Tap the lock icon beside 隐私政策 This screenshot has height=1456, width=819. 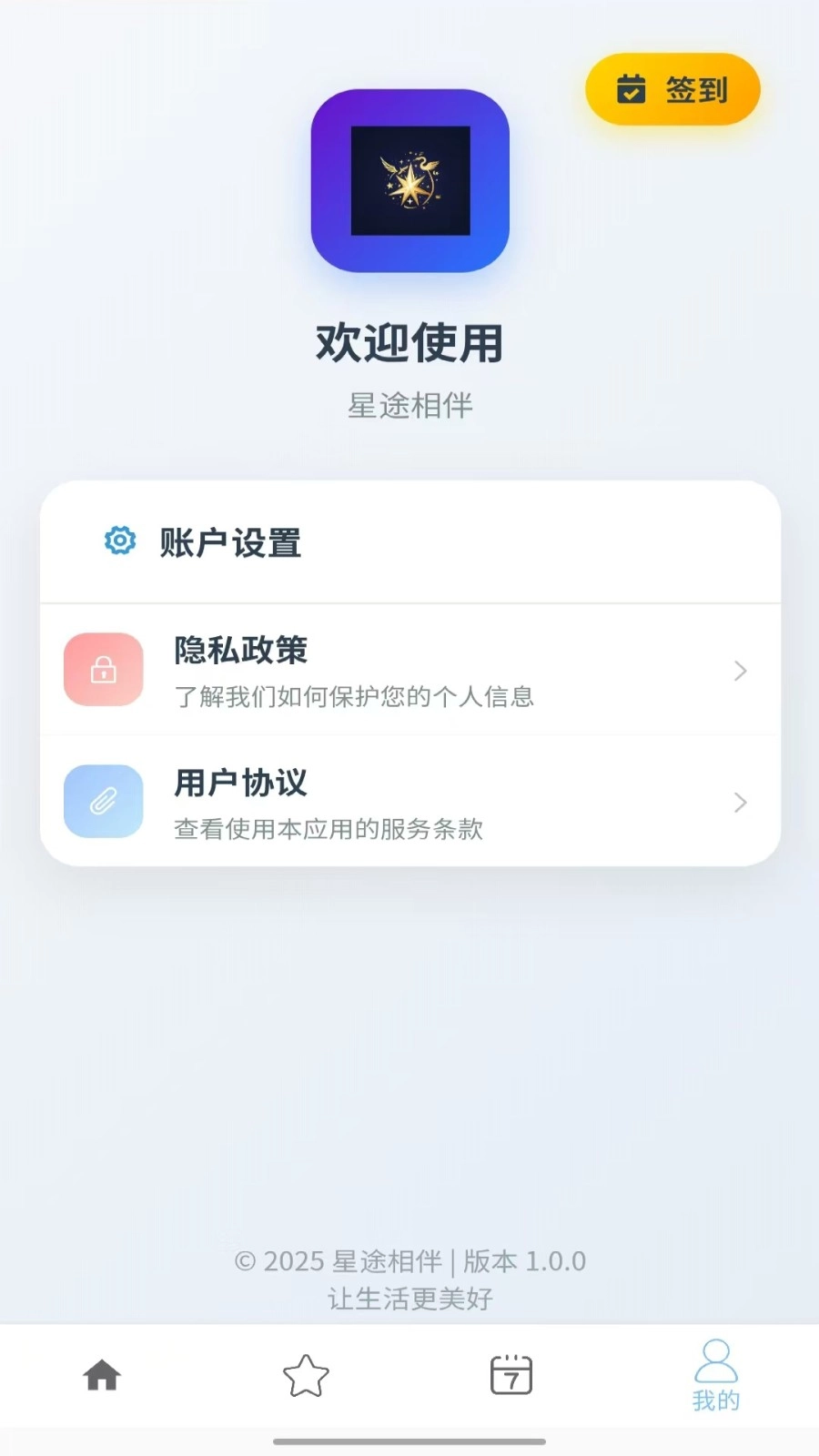[103, 671]
